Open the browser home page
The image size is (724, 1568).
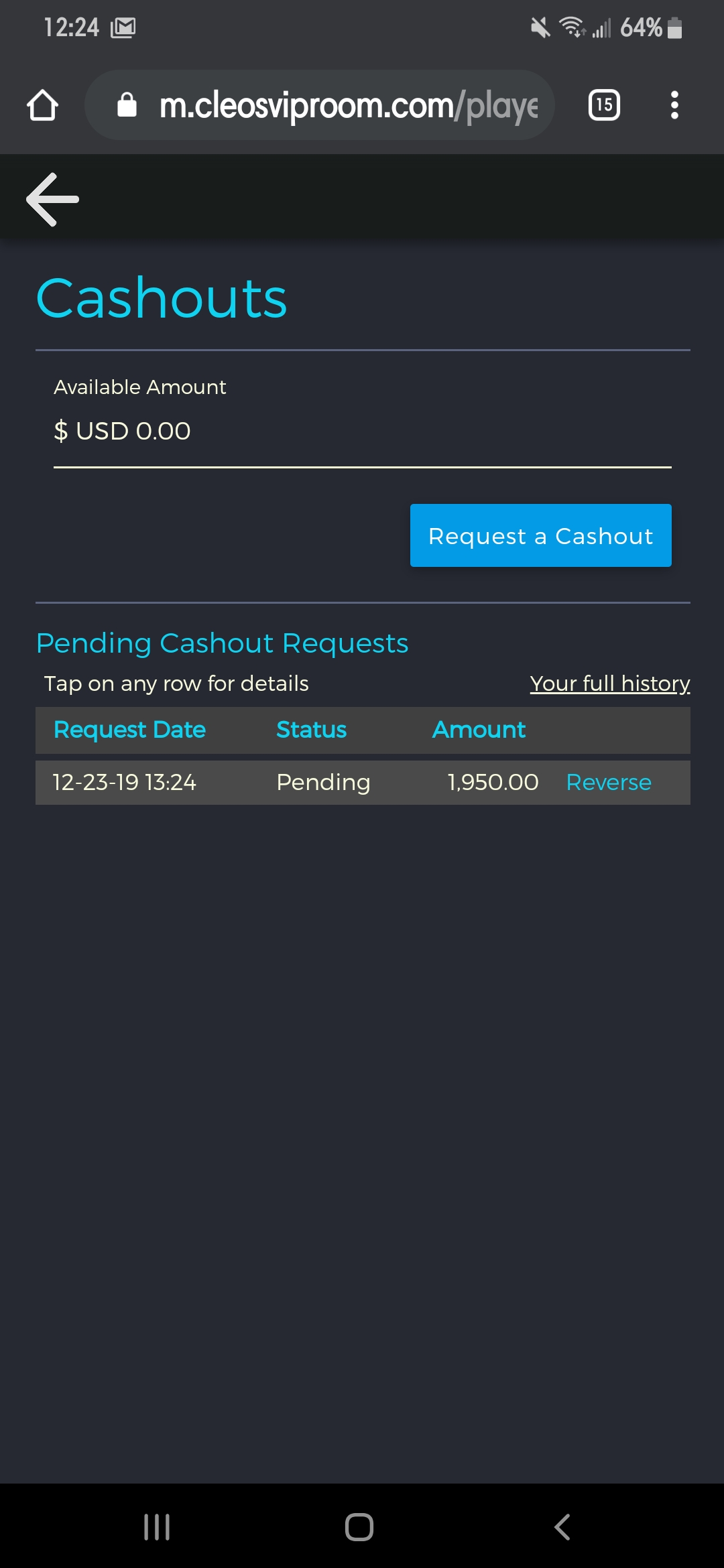coord(43,105)
